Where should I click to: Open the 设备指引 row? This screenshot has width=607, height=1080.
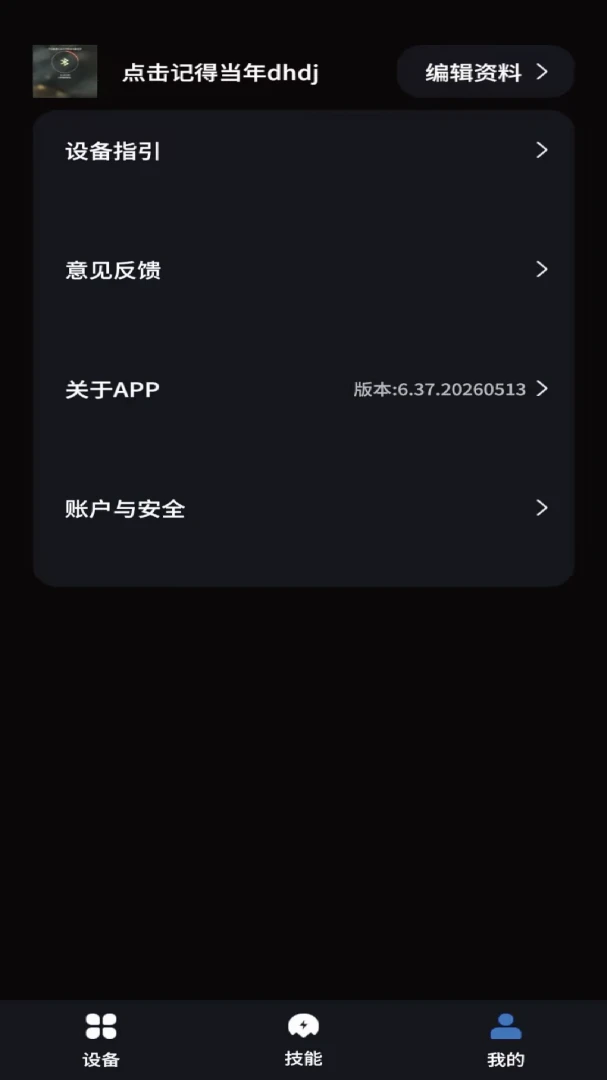[304, 151]
